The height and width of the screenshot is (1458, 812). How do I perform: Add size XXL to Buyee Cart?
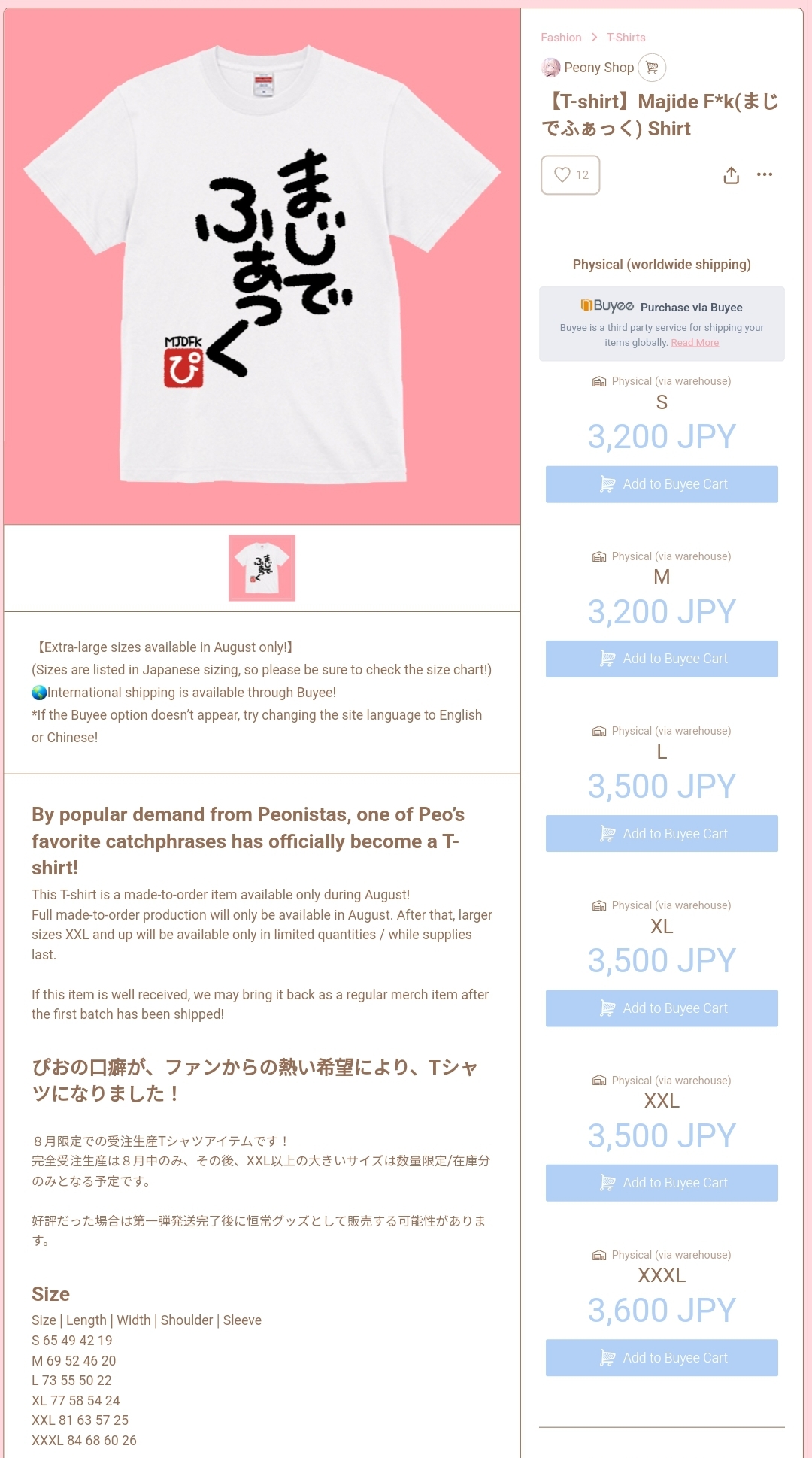[x=662, y=1183]
